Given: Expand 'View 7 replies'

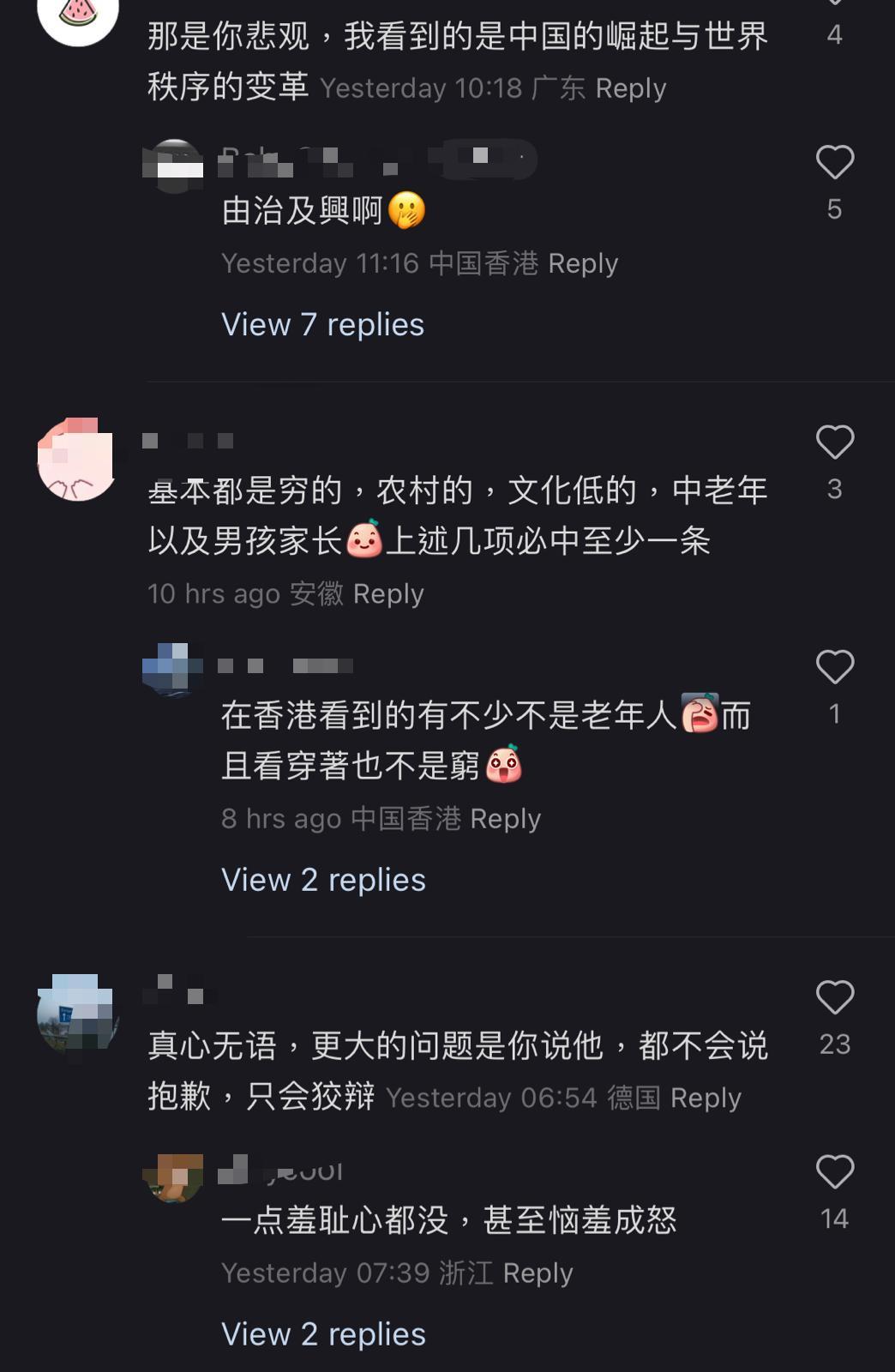Looking at the screenshot, I should click(x=322, y=325).
